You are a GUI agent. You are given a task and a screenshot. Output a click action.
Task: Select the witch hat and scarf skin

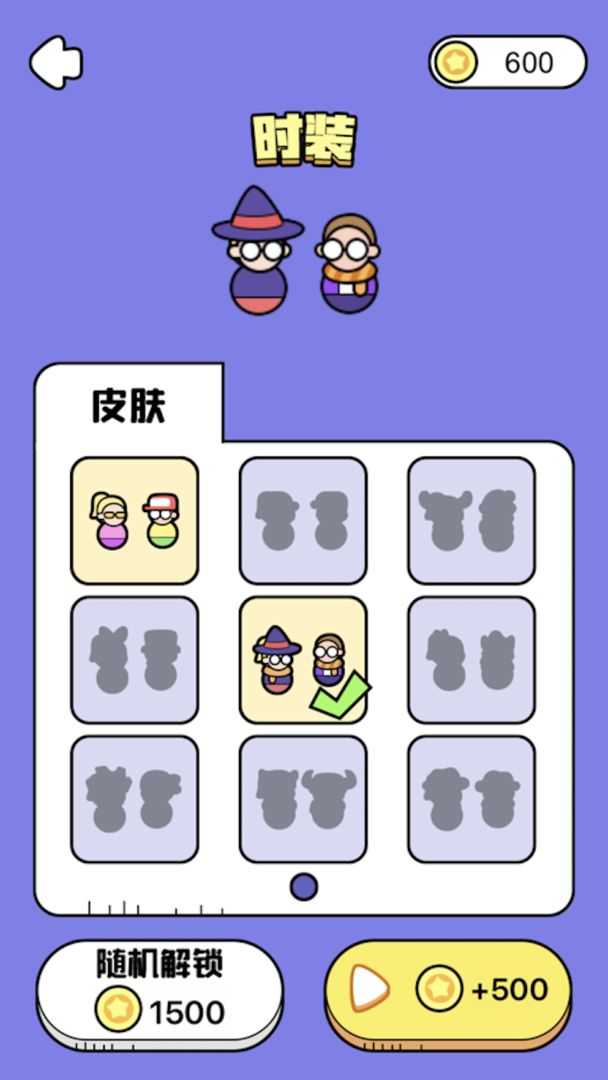[x=303, y=660]
